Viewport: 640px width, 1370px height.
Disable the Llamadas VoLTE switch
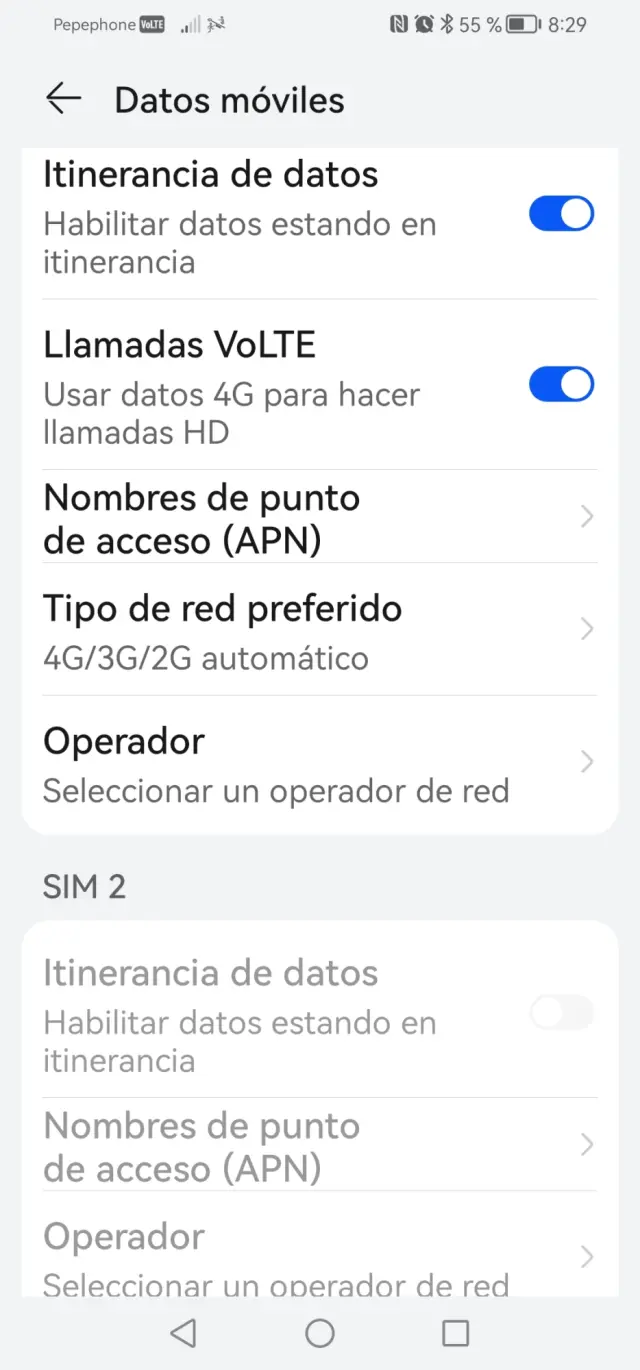click(x=561, y=384)
